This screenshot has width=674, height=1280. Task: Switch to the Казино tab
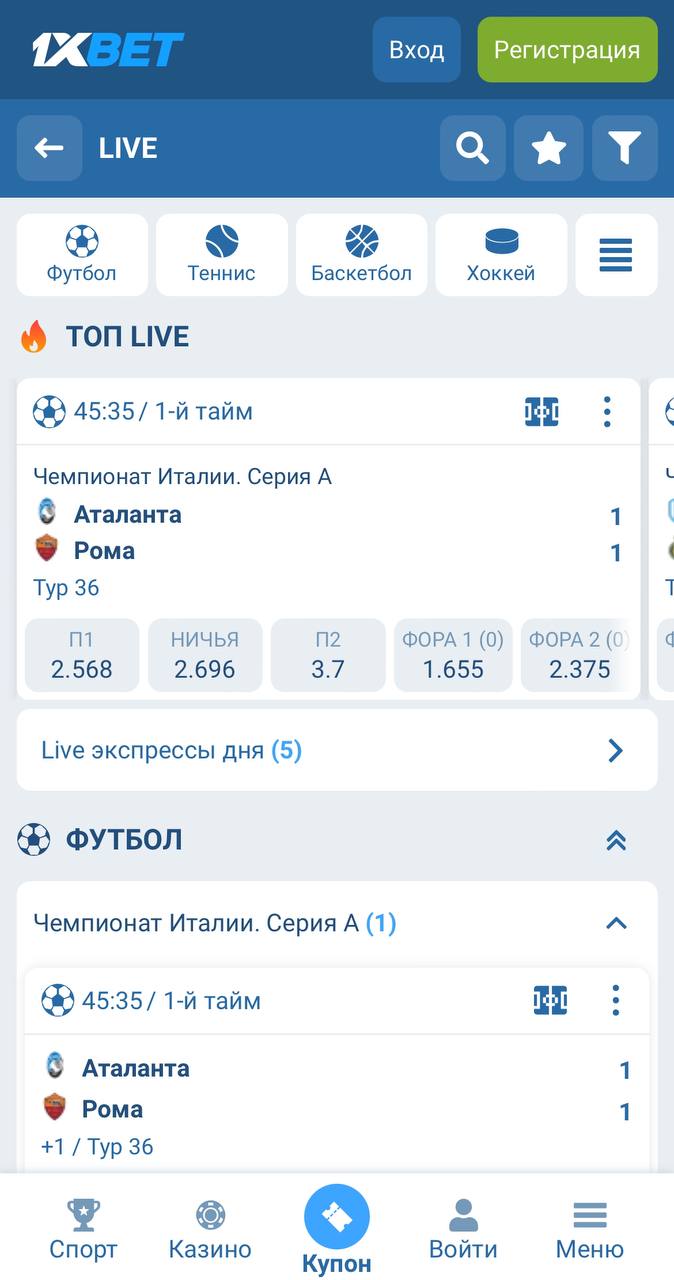pos(210,1230)
